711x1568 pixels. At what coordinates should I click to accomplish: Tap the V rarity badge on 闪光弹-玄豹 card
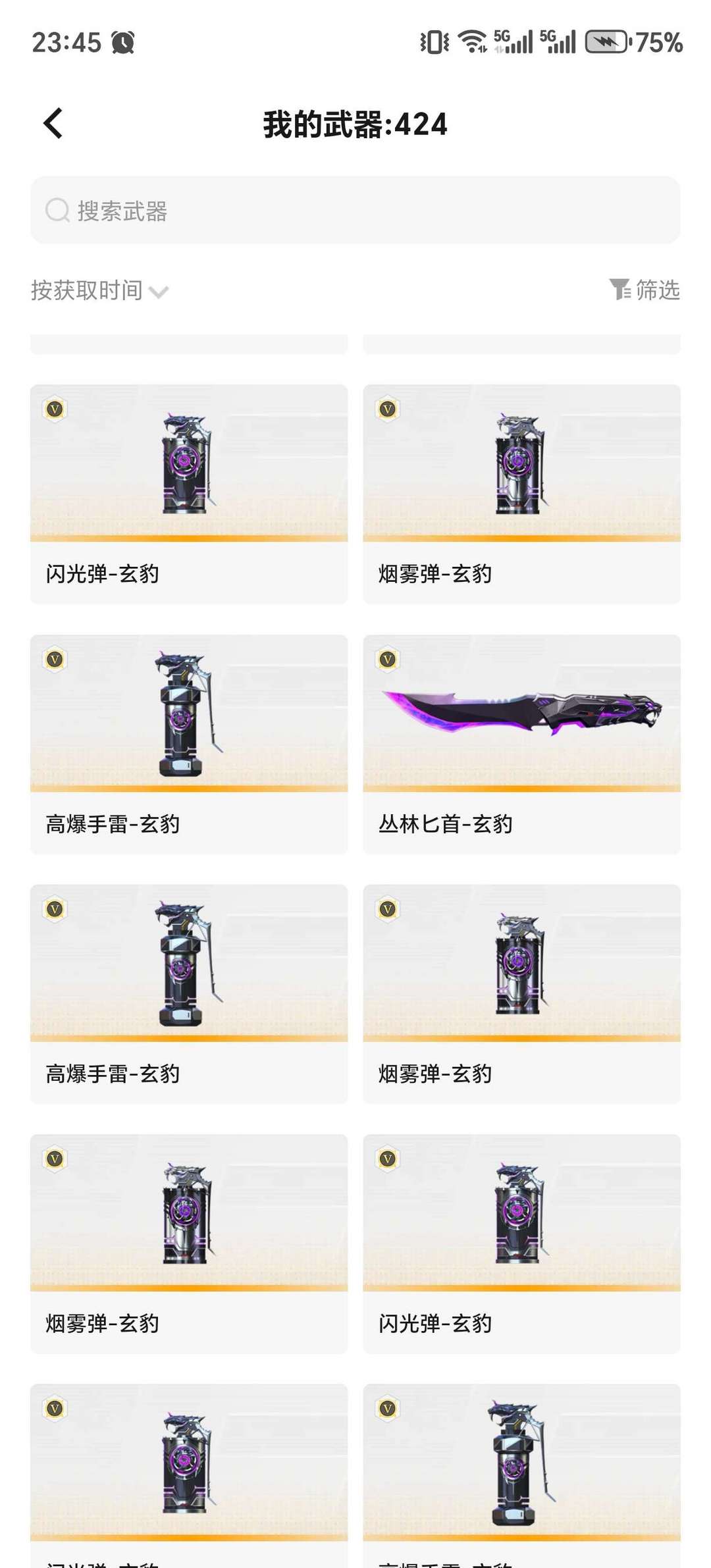55,409
